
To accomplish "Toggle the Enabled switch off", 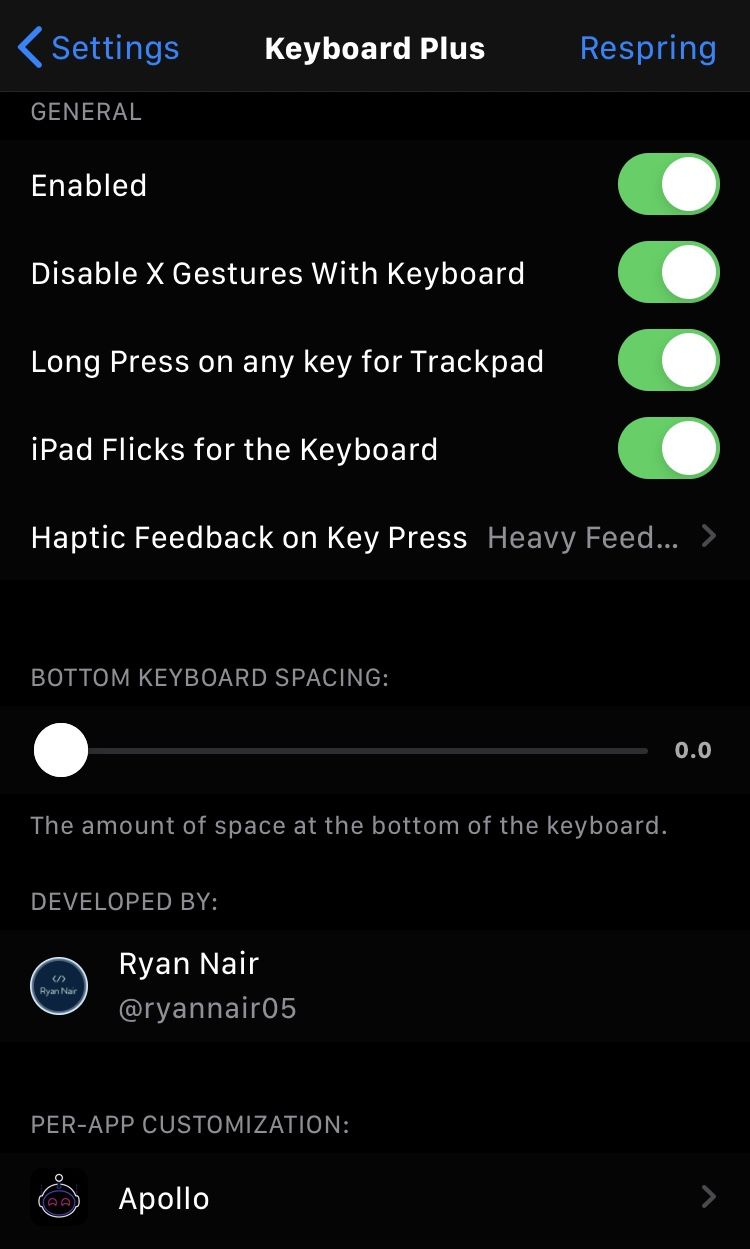I will 668,184.
